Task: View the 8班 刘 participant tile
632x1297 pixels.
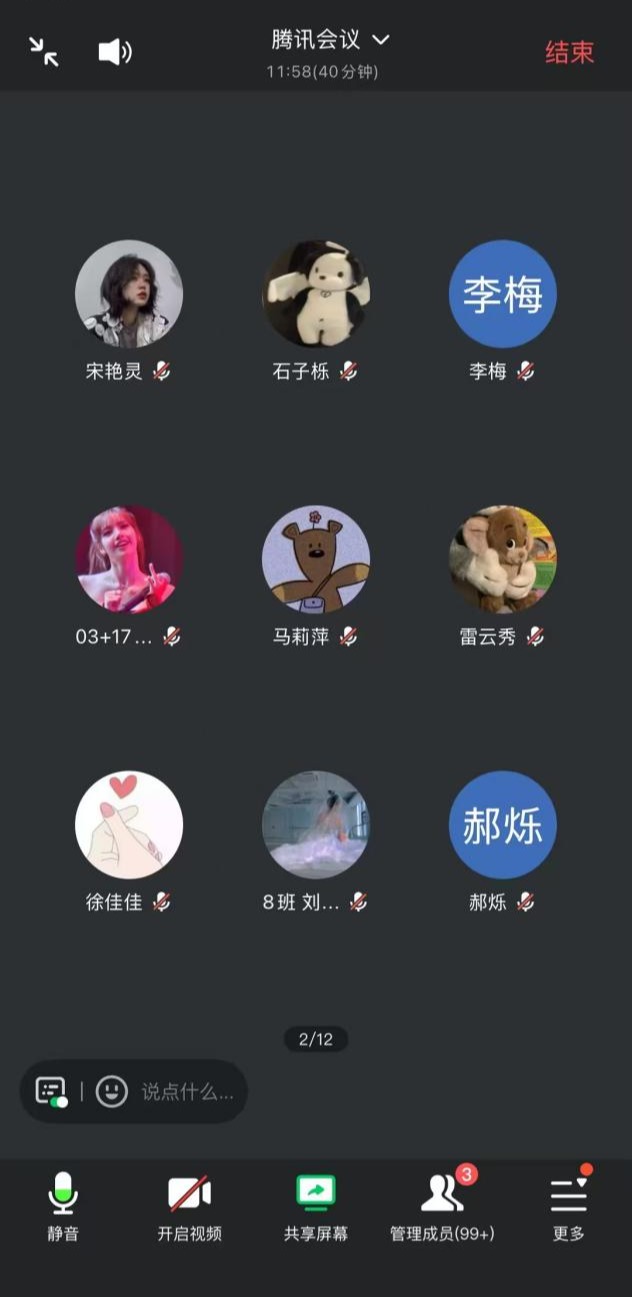Action: 316,824
